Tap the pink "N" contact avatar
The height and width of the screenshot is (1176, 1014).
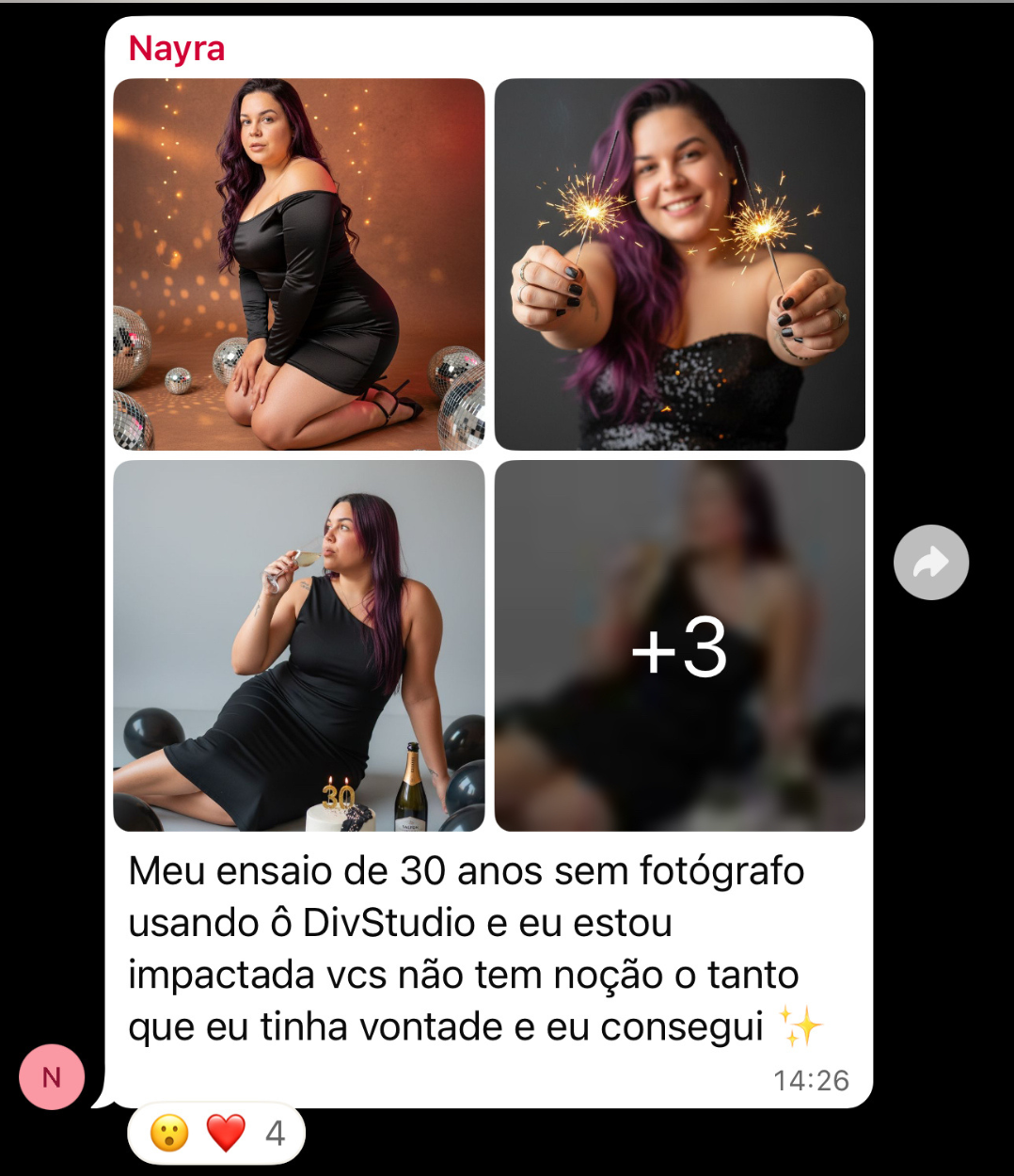(52, 1077)
